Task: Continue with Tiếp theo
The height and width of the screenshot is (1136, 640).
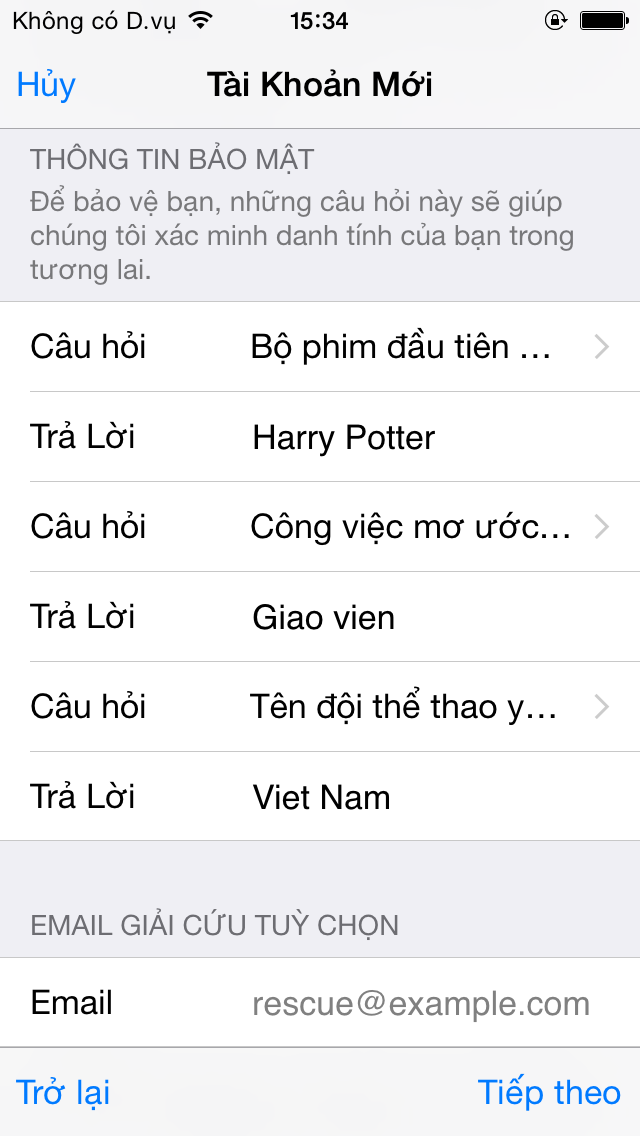Action: [x=549, y=1092]
